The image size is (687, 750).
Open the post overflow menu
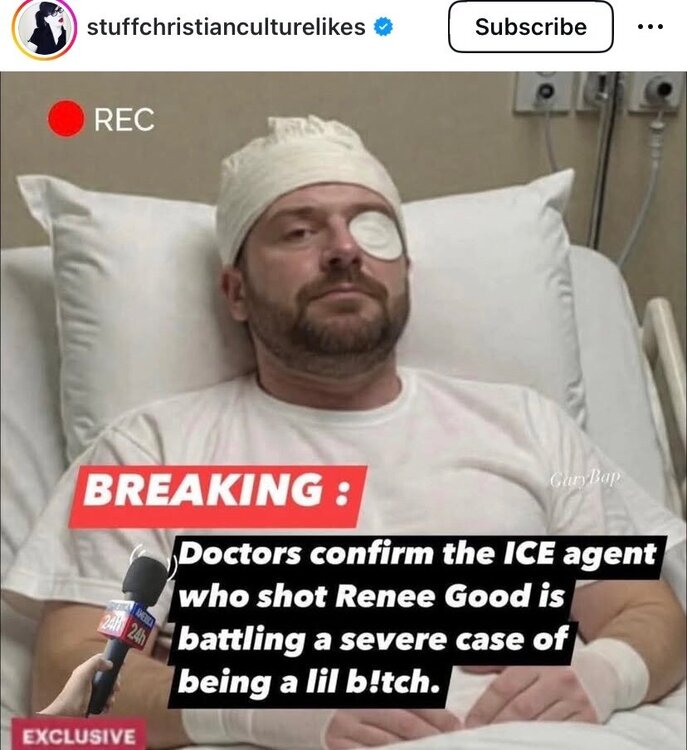click(650, 27)
